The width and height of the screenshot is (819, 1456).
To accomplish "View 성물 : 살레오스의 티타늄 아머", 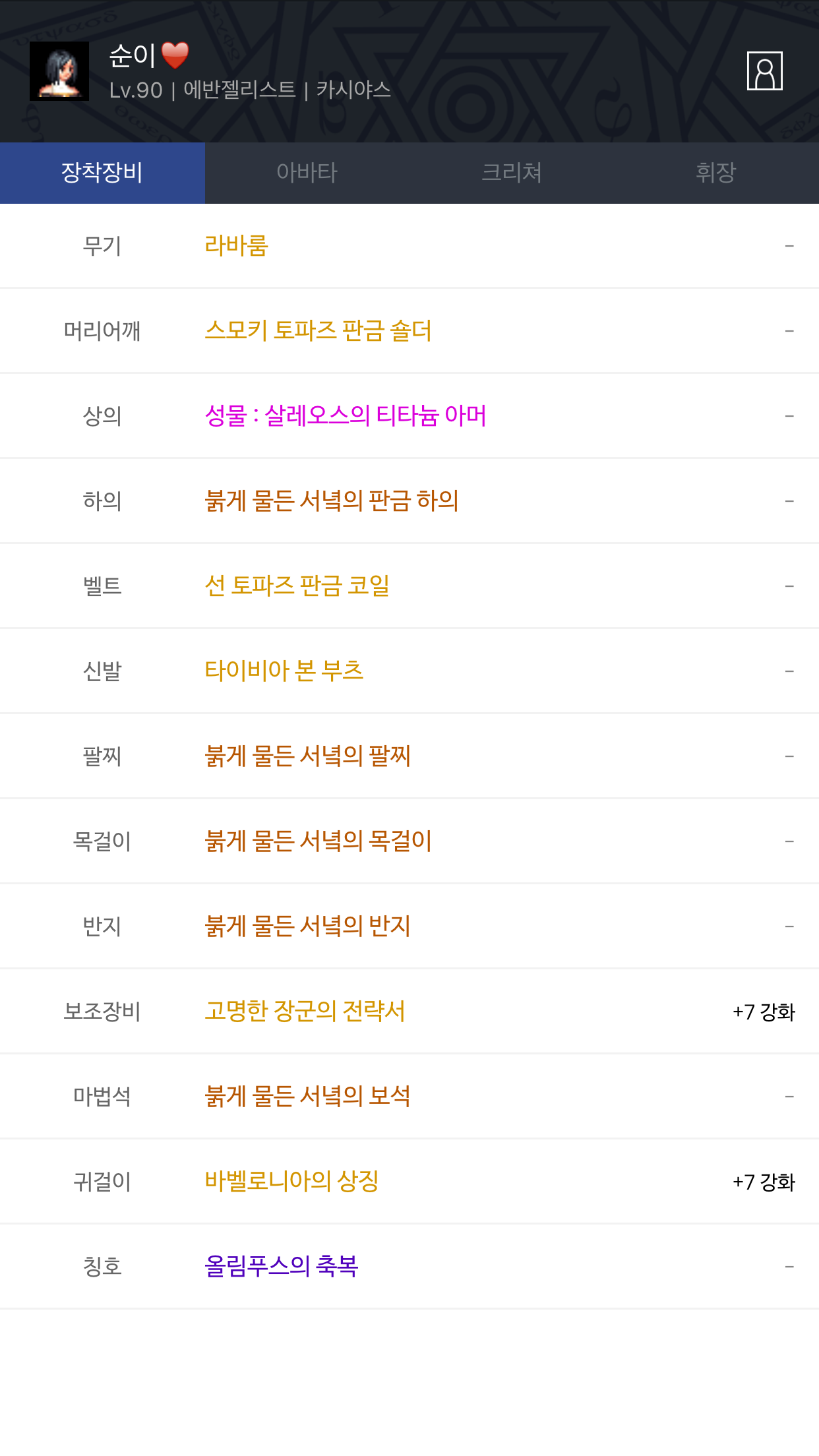I will pyautogui.click(x=345, y=415).
